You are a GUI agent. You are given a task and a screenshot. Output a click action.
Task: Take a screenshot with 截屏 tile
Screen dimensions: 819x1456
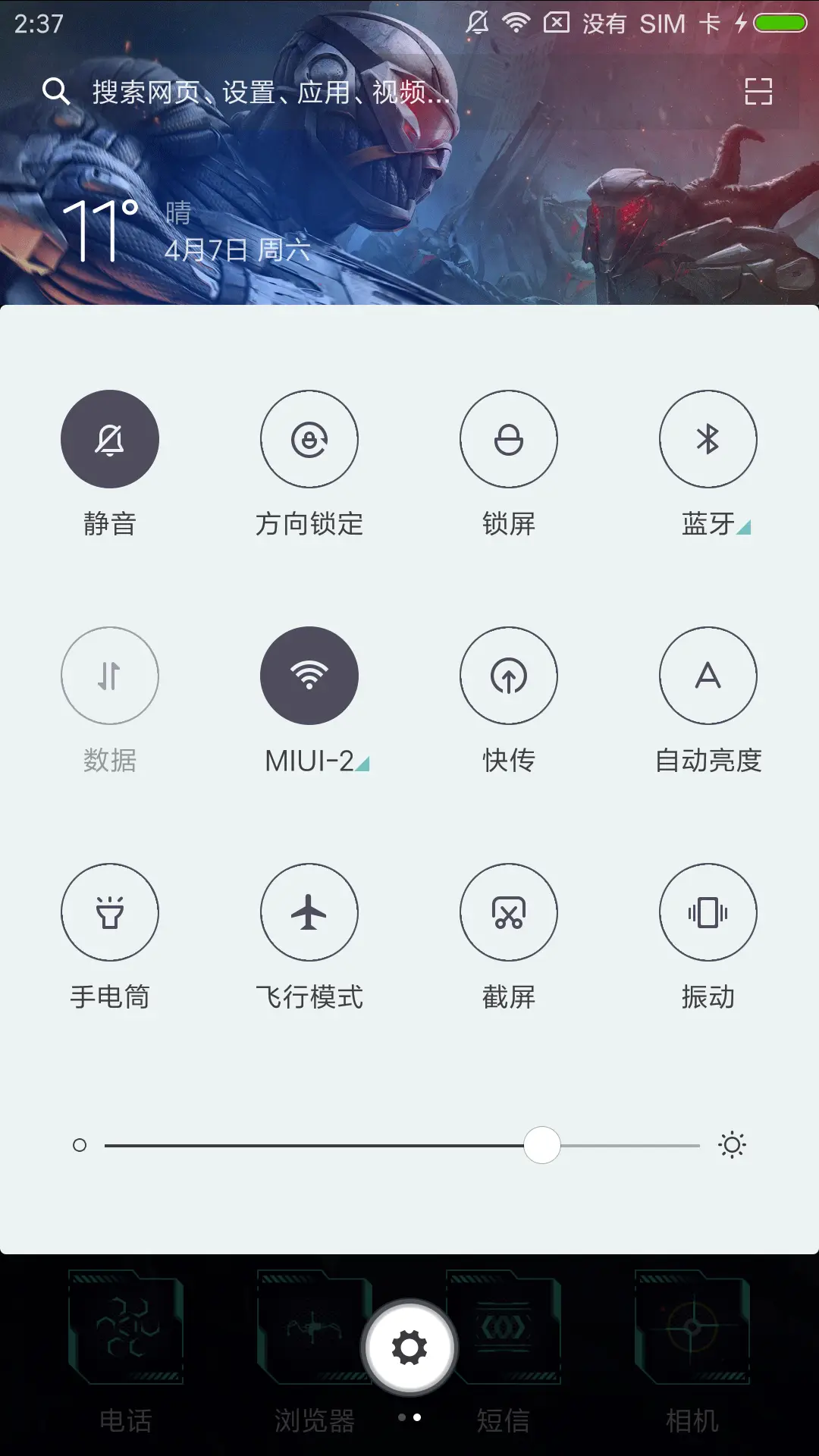(x=508, y=912)
